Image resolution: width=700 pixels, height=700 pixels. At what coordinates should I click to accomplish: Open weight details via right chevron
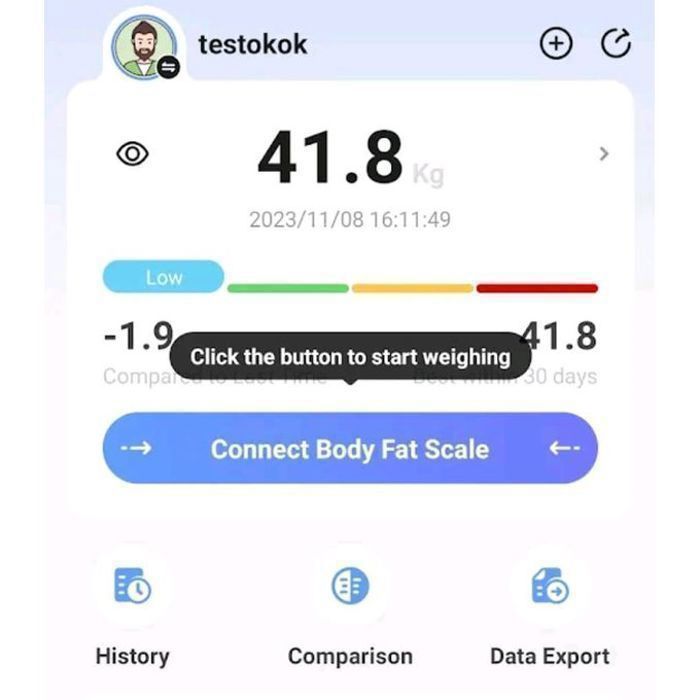603,154
